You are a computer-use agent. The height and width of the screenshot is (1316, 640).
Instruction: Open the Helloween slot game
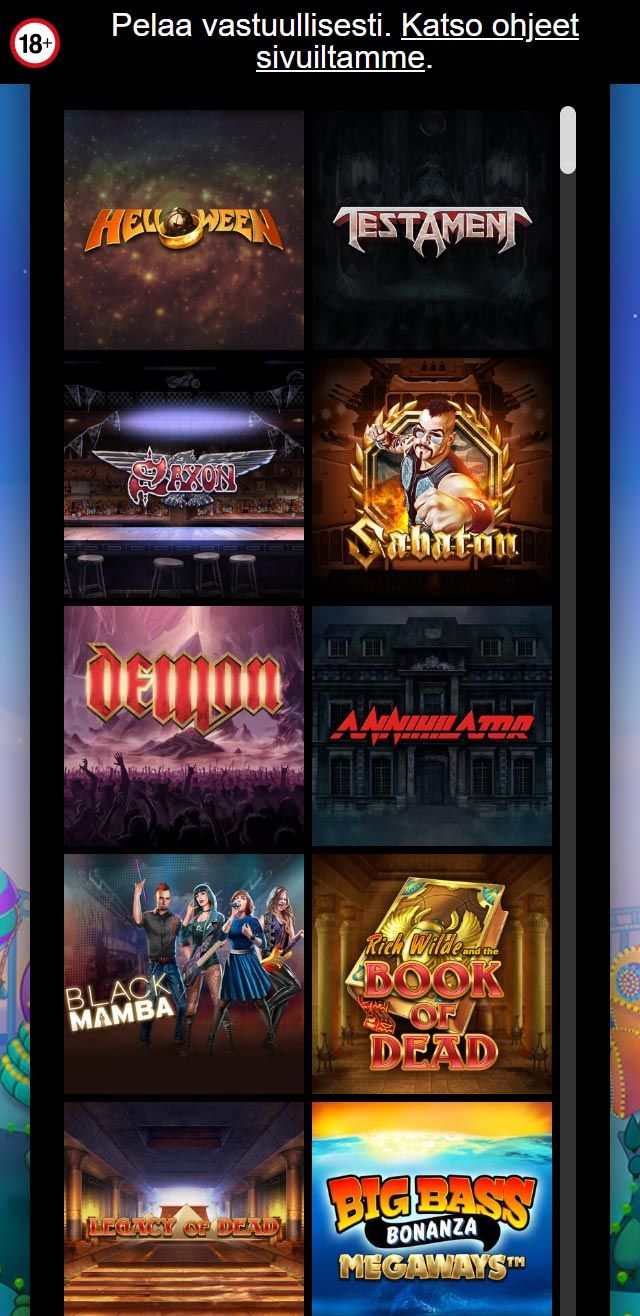pos(184,230)
